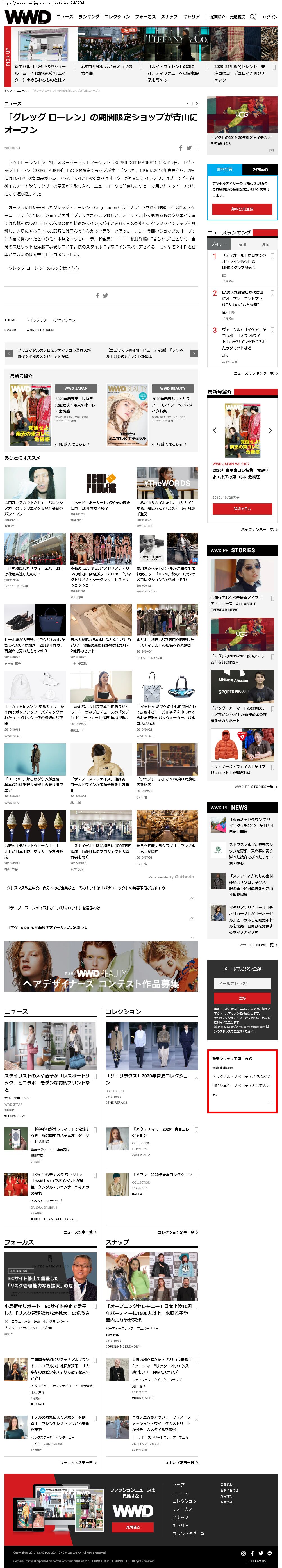The height and width of the screenshot is (1568, 282).
Task: Tap the 登録 newsletter signup button
Action: [242, 998]
